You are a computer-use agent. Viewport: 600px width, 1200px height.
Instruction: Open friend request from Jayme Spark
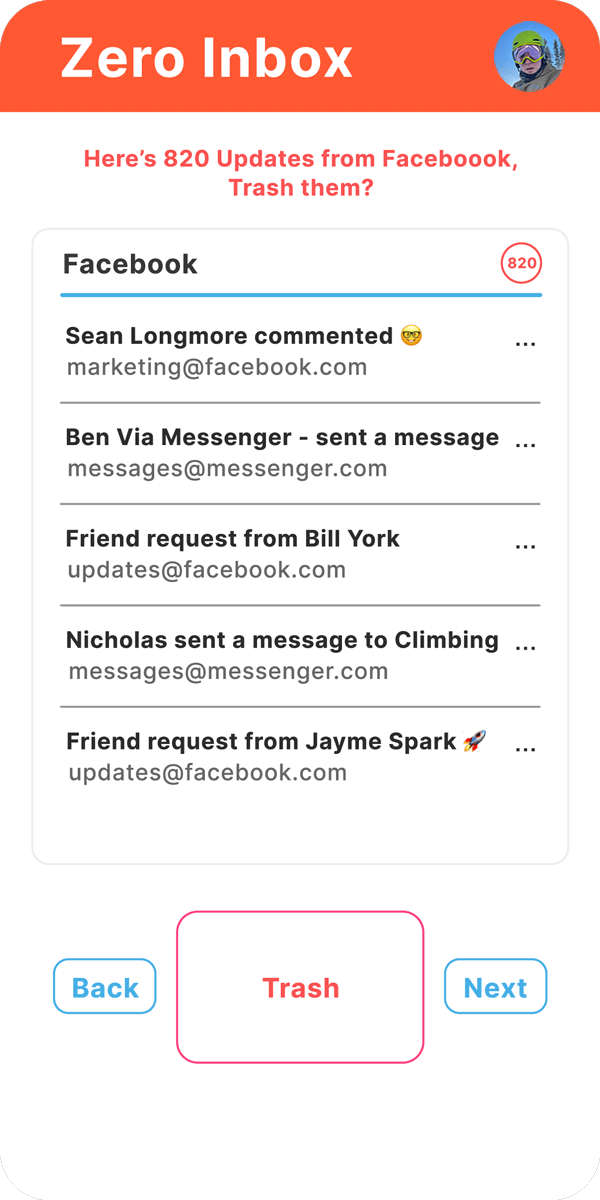[262, 756]
